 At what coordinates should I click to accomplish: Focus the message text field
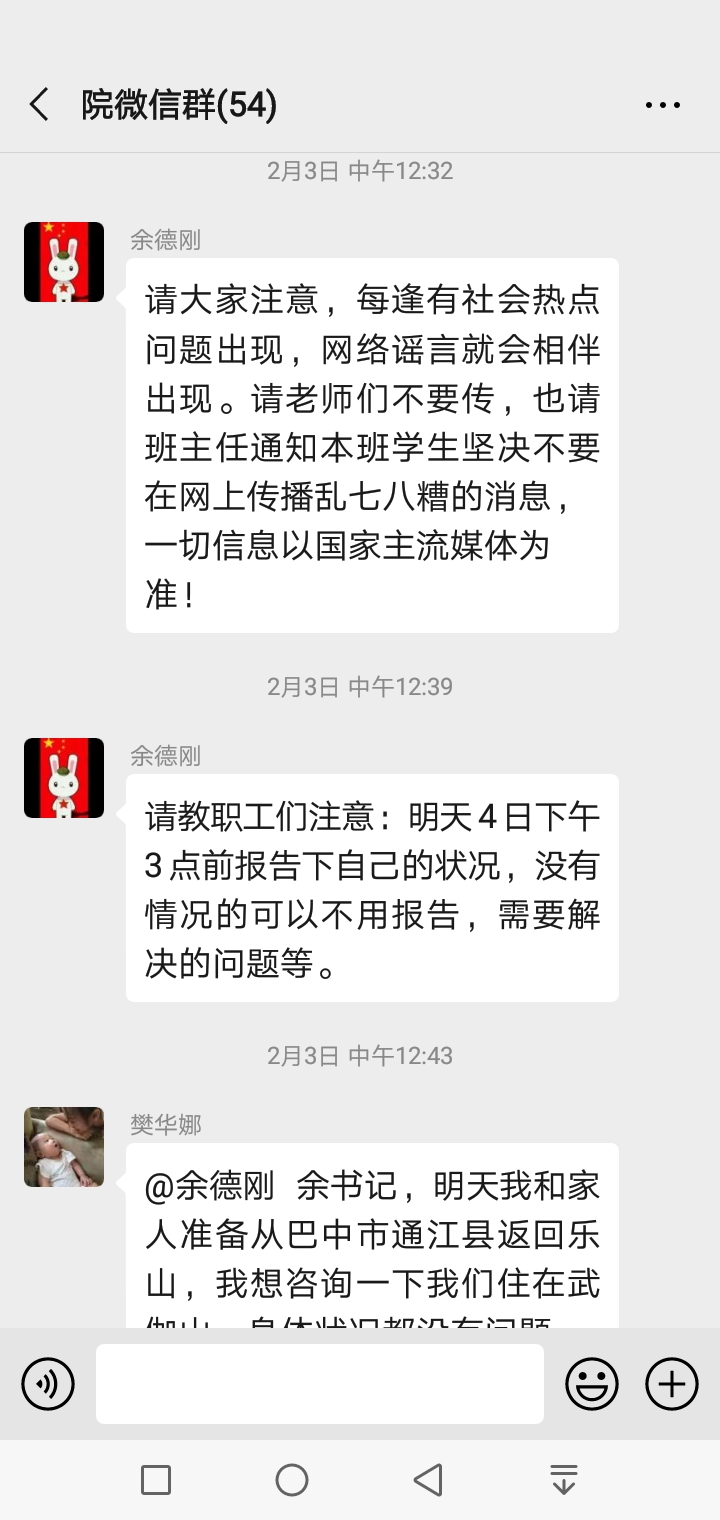pos(320,1384)
